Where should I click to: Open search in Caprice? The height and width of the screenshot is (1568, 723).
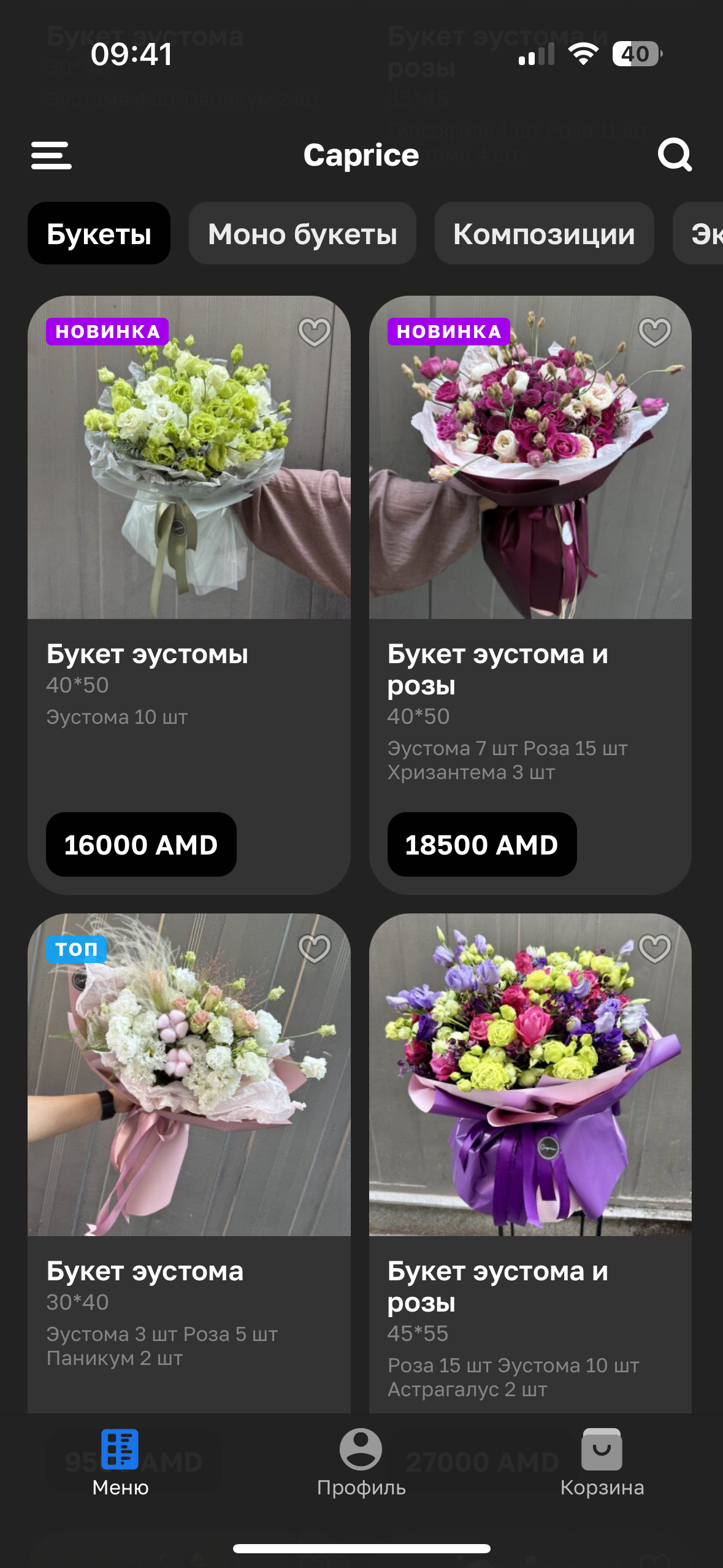675,155
